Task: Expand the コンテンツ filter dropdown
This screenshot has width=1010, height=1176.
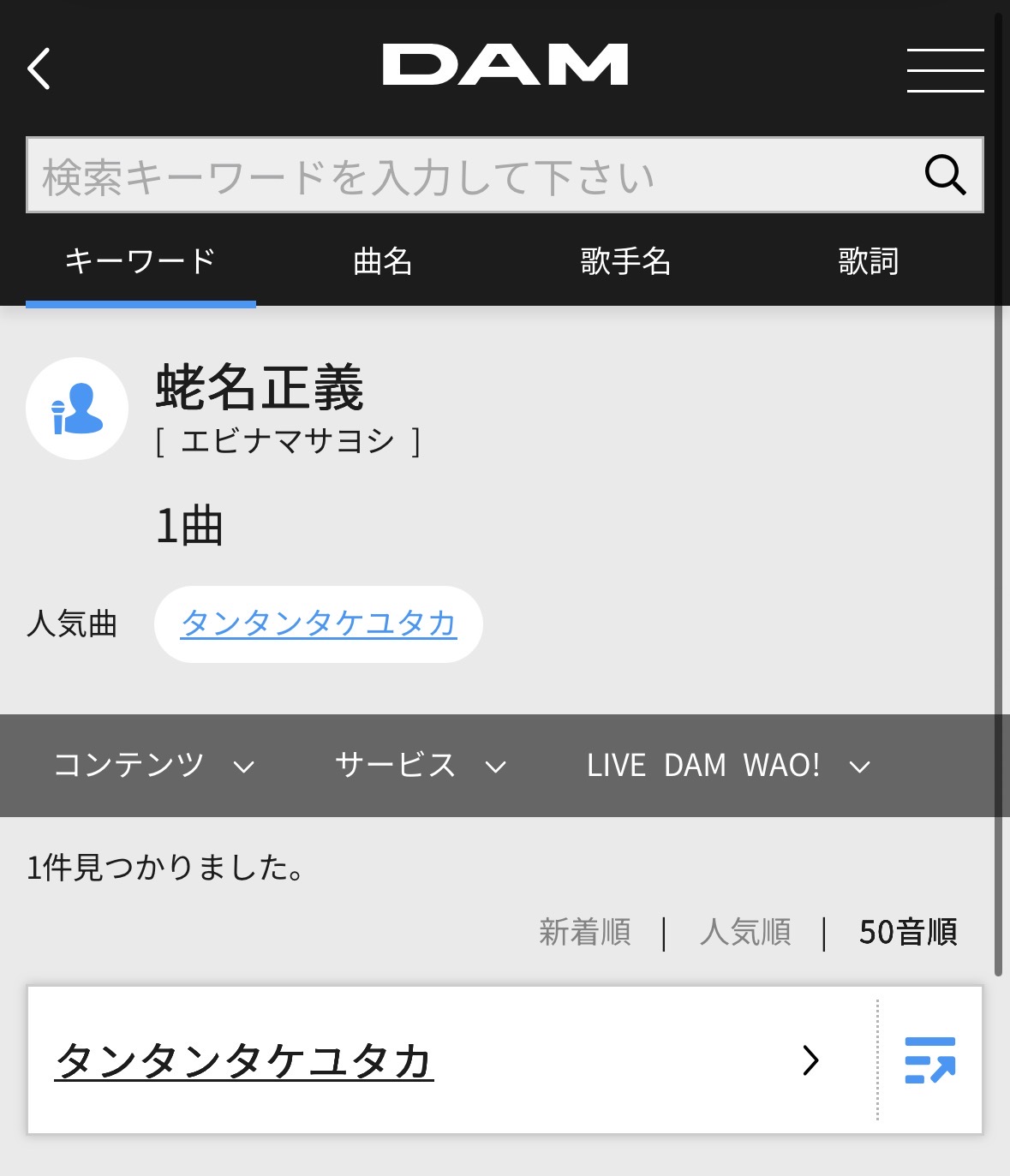Action: click(x=154, y=765)
